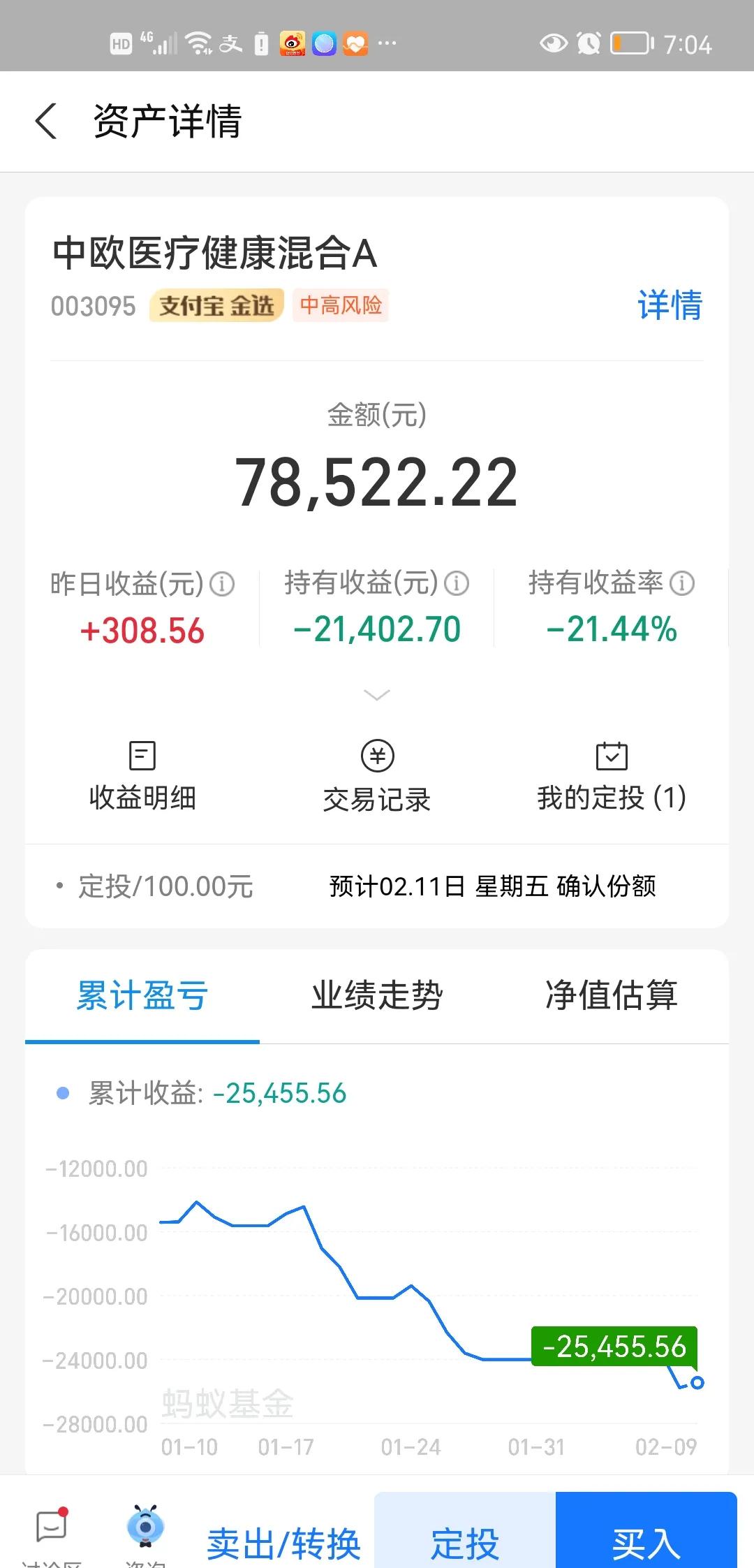
Task: Open the 定投/100.00元 pending plan row
Action: (377, 886)
